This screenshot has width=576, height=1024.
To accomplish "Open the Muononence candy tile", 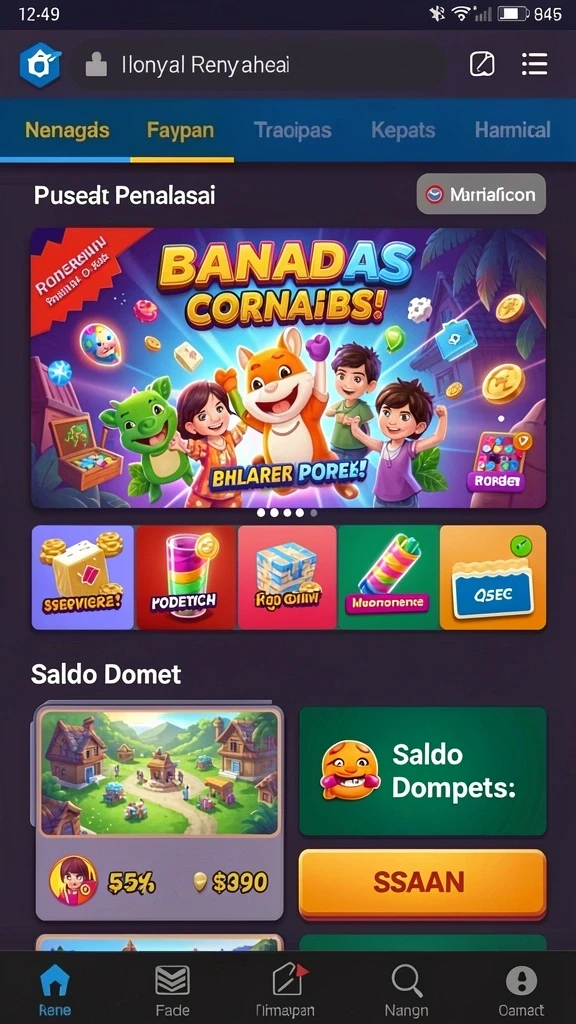I will pyautogui.click(x=388, y=577).
